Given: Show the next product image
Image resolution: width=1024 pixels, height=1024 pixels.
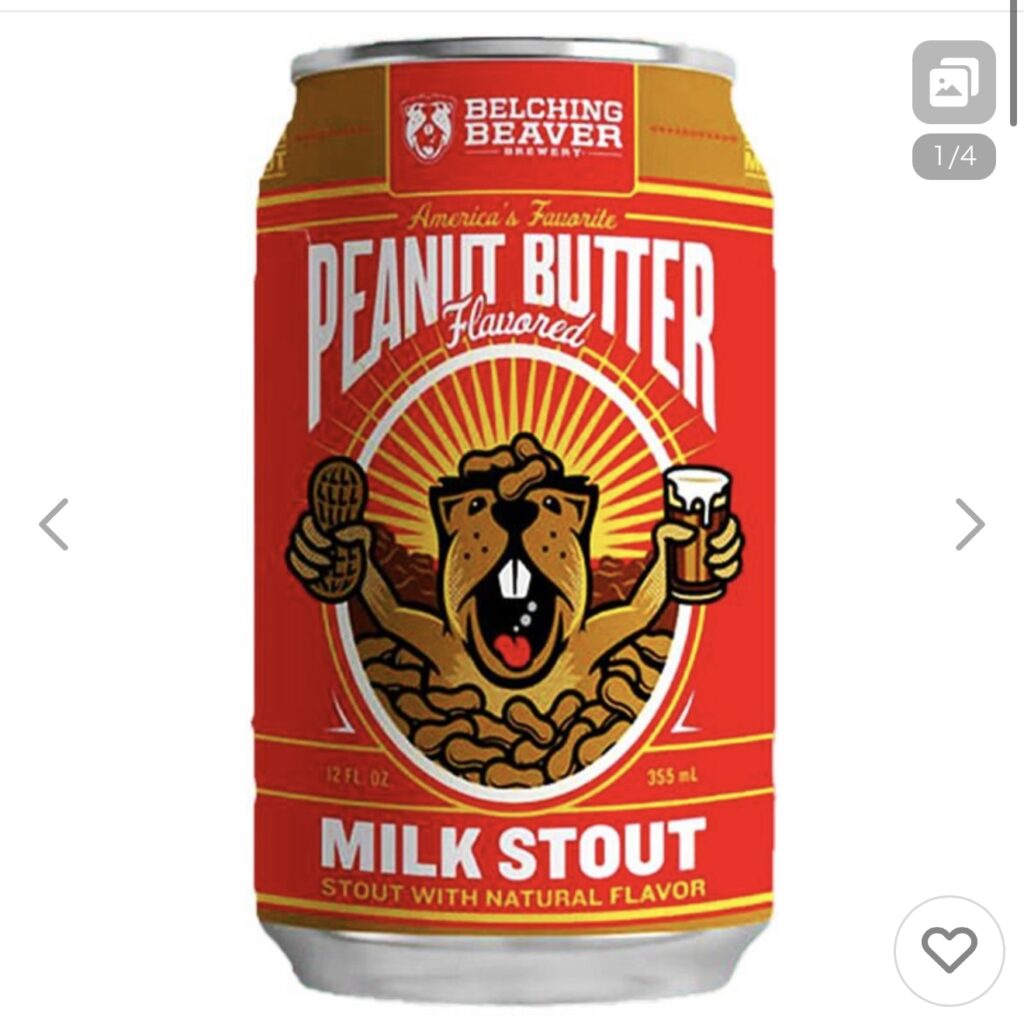Looking at the screenshot, I should 969,524.
